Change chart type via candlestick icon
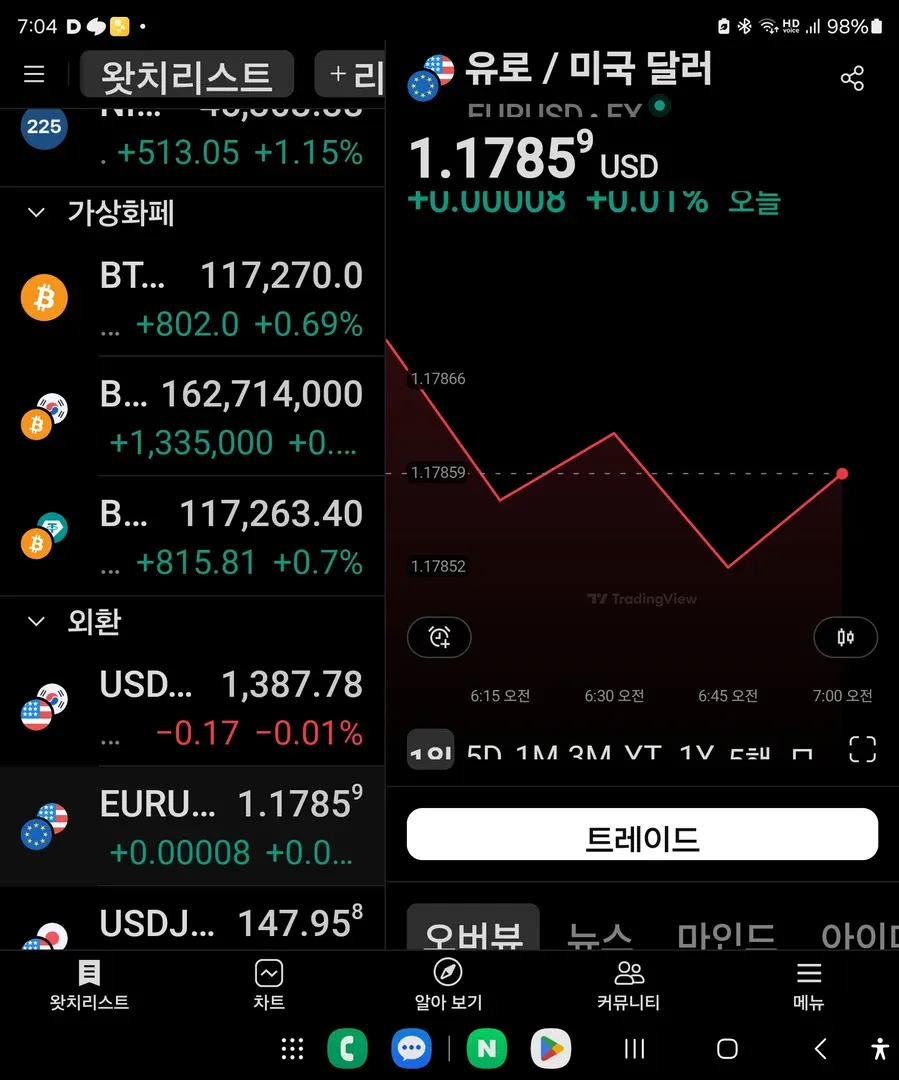The image size is (899, 1080). pyautogui.click(x=845, y=637)
